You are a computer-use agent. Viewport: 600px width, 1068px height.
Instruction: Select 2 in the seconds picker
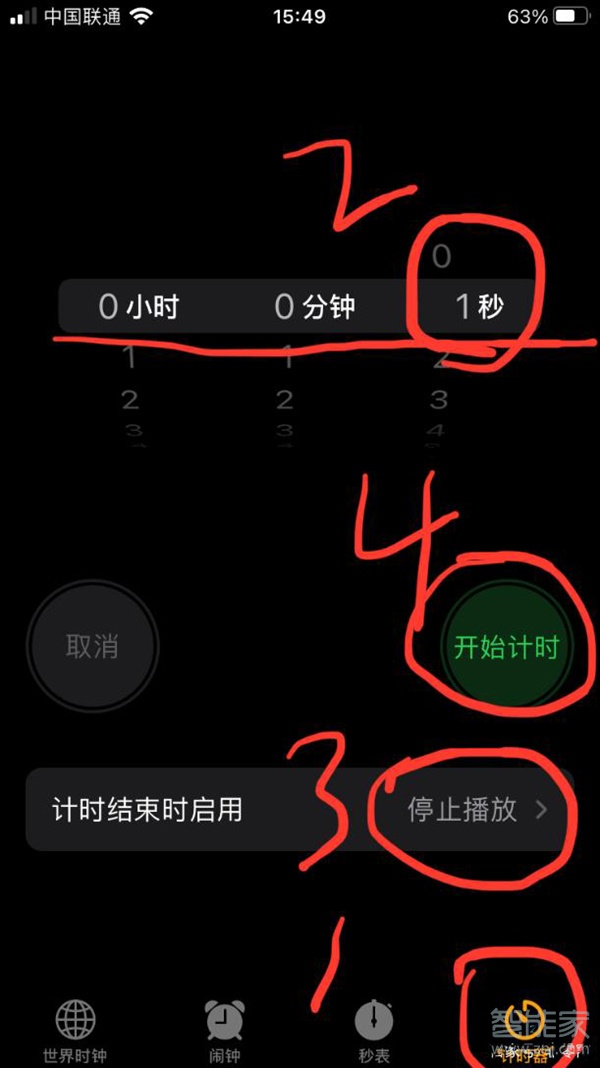pyautogui.click(x=439, y=360)
